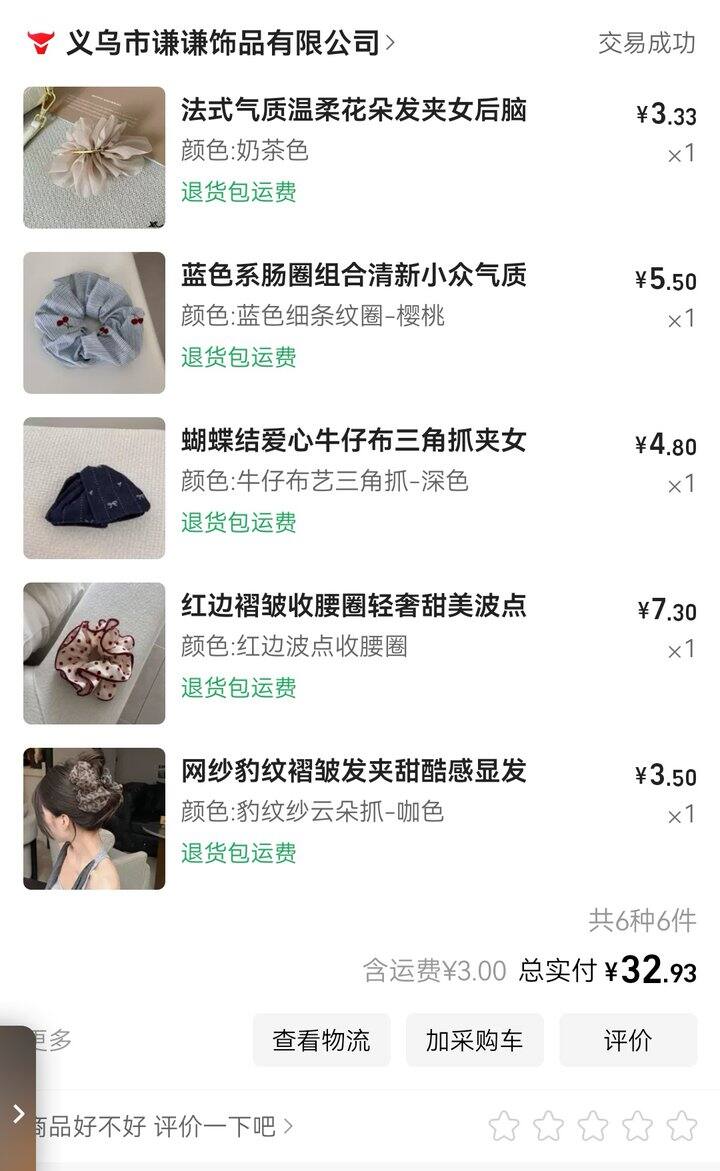Expand the side panel arrow handle
This screenshot has width=720, height=1171.
pos(18,1113)
